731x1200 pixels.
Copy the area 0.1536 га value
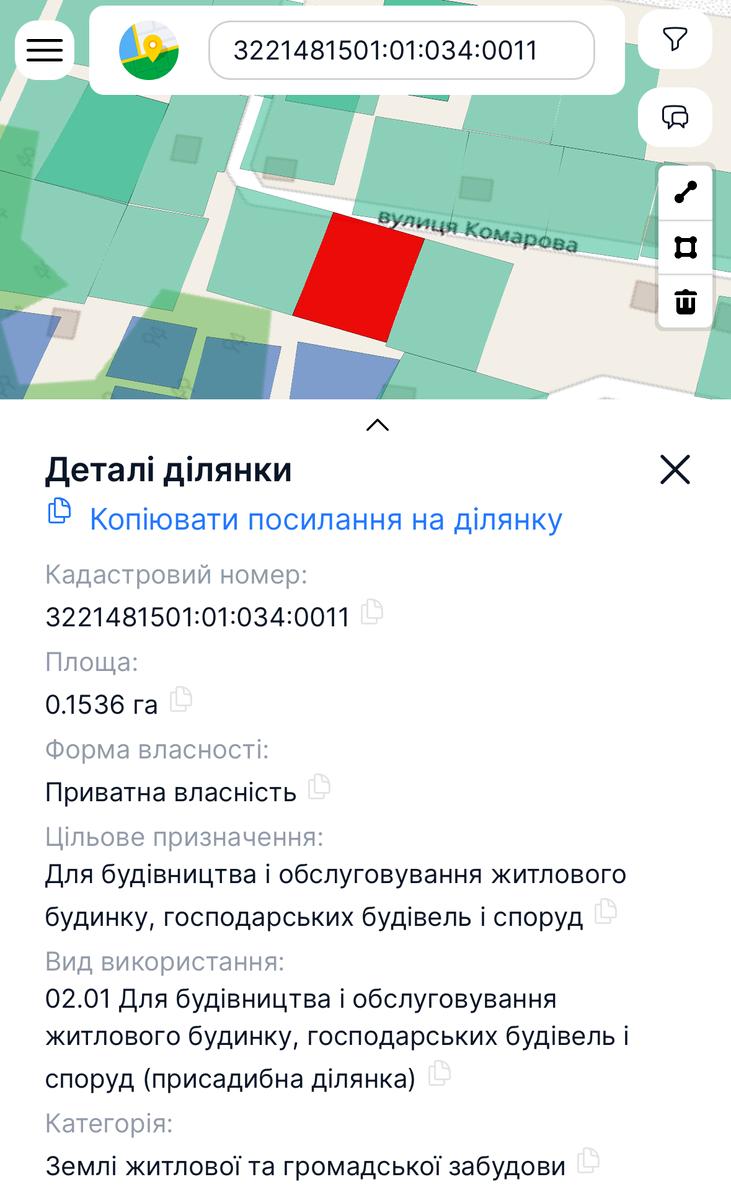[181, 700]
